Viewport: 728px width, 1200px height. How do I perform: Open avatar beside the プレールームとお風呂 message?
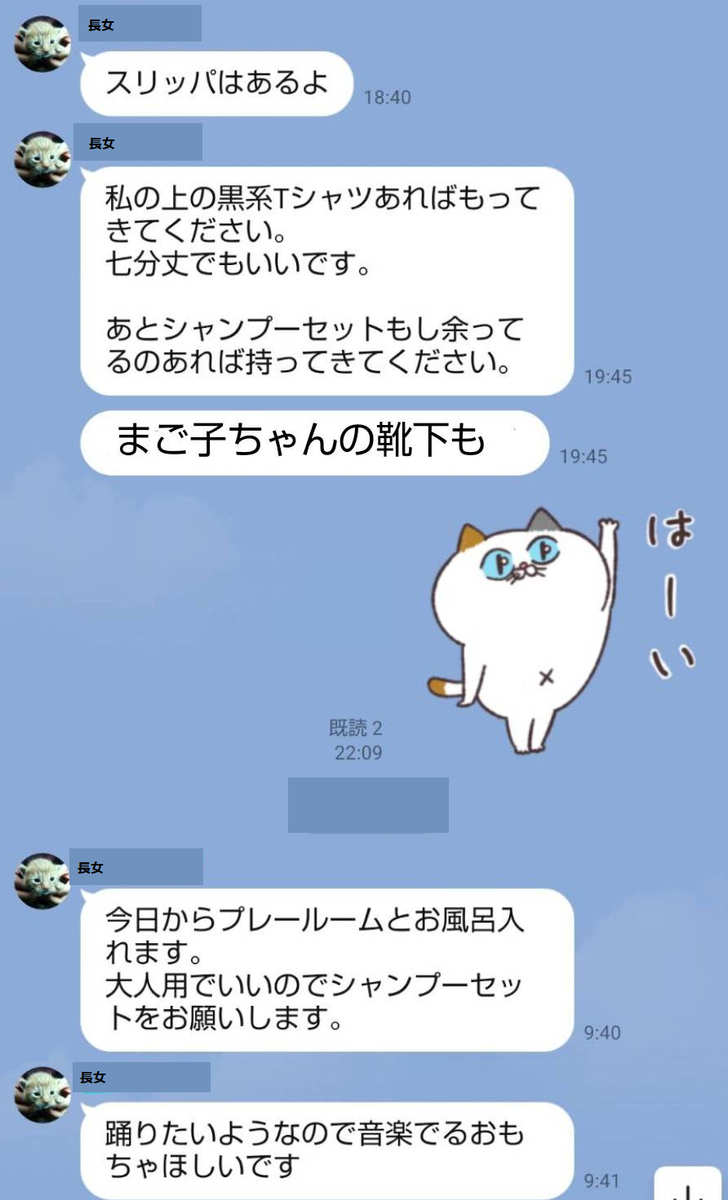click(42, 881)
